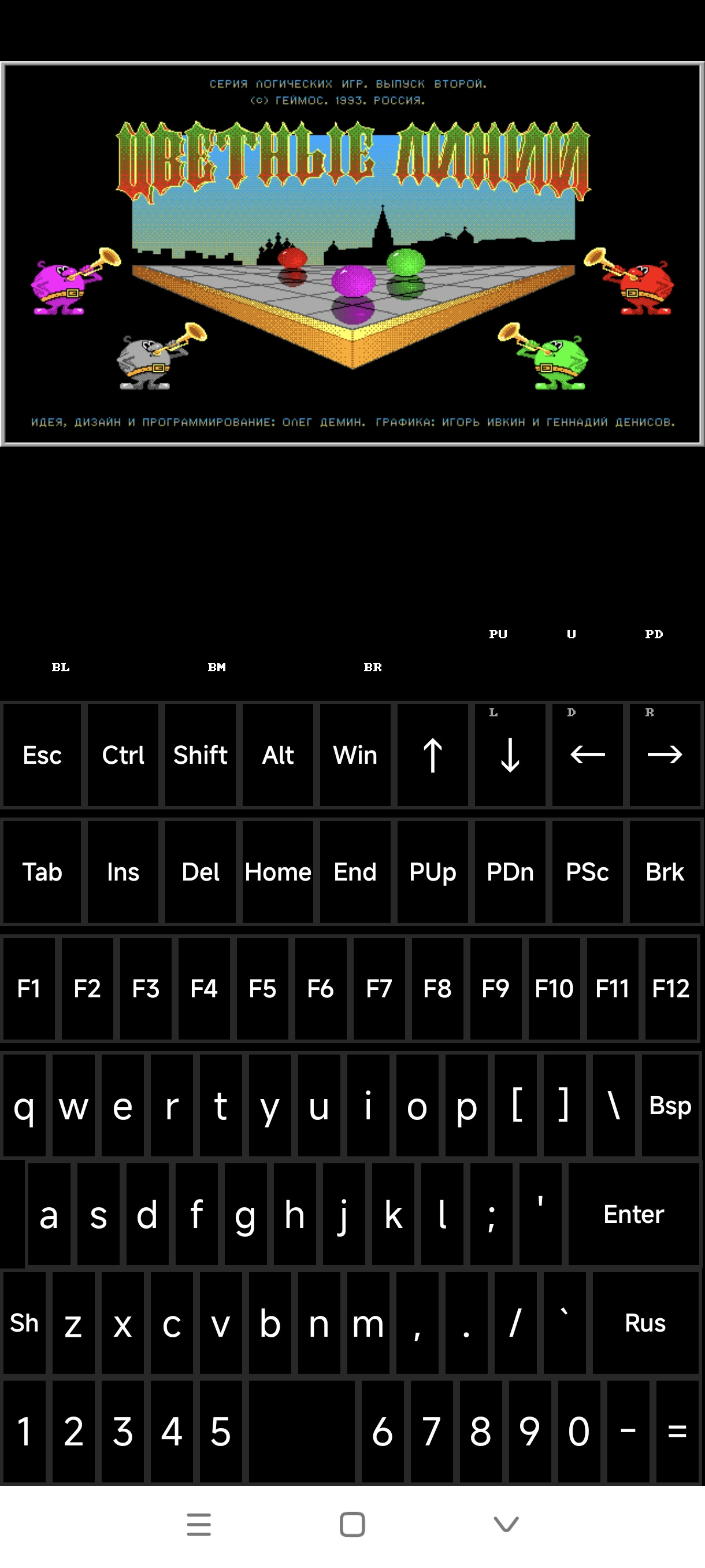705x1568 pixels.
Task: Tap the Alt key
Action: 278,755
